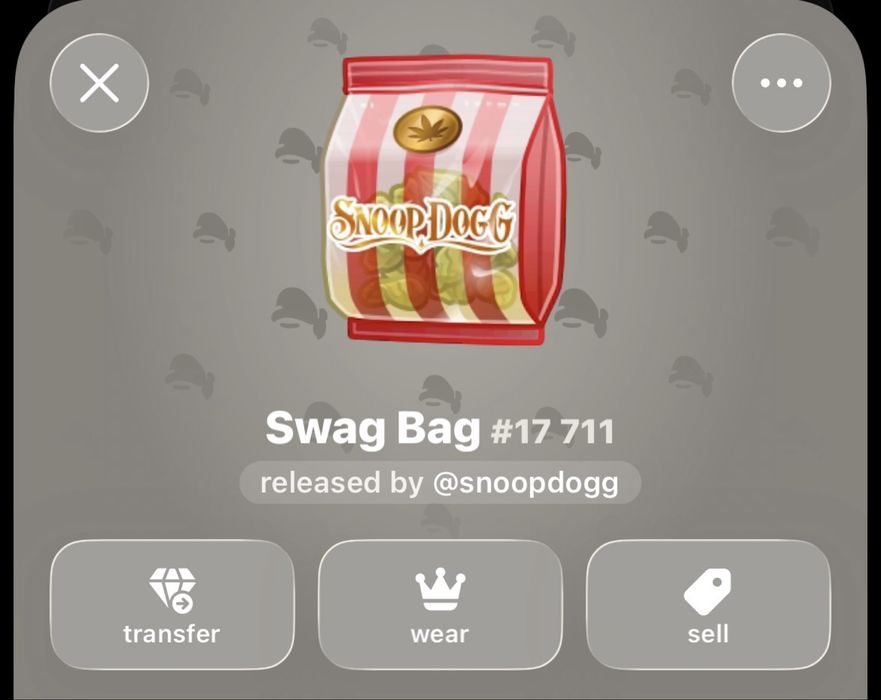Wear the Swag Bag collectible
Viewport: 881px width, 700px height.
[x=439, y=604]
